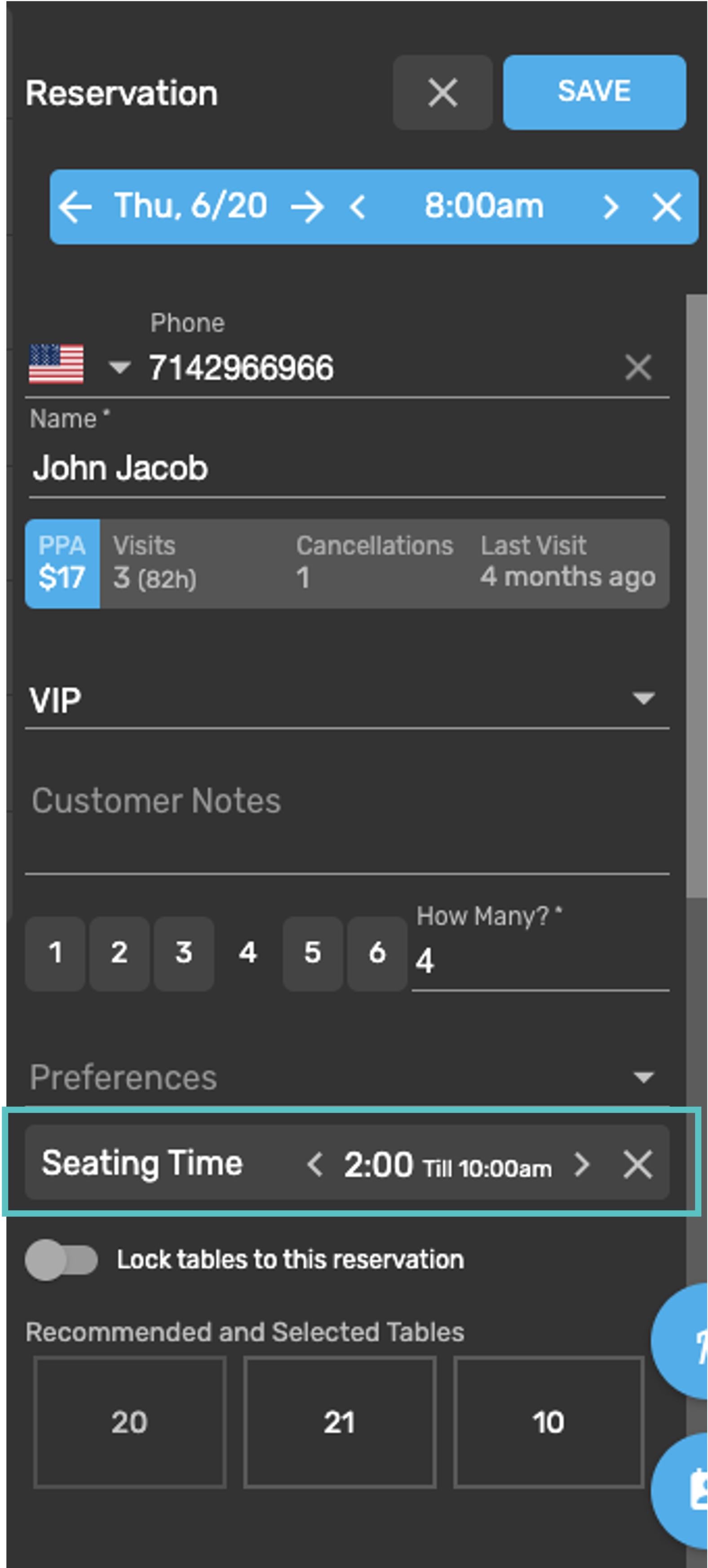Edit the name John Jacob
Screen dimensions: 708x1568
[346, 468]
